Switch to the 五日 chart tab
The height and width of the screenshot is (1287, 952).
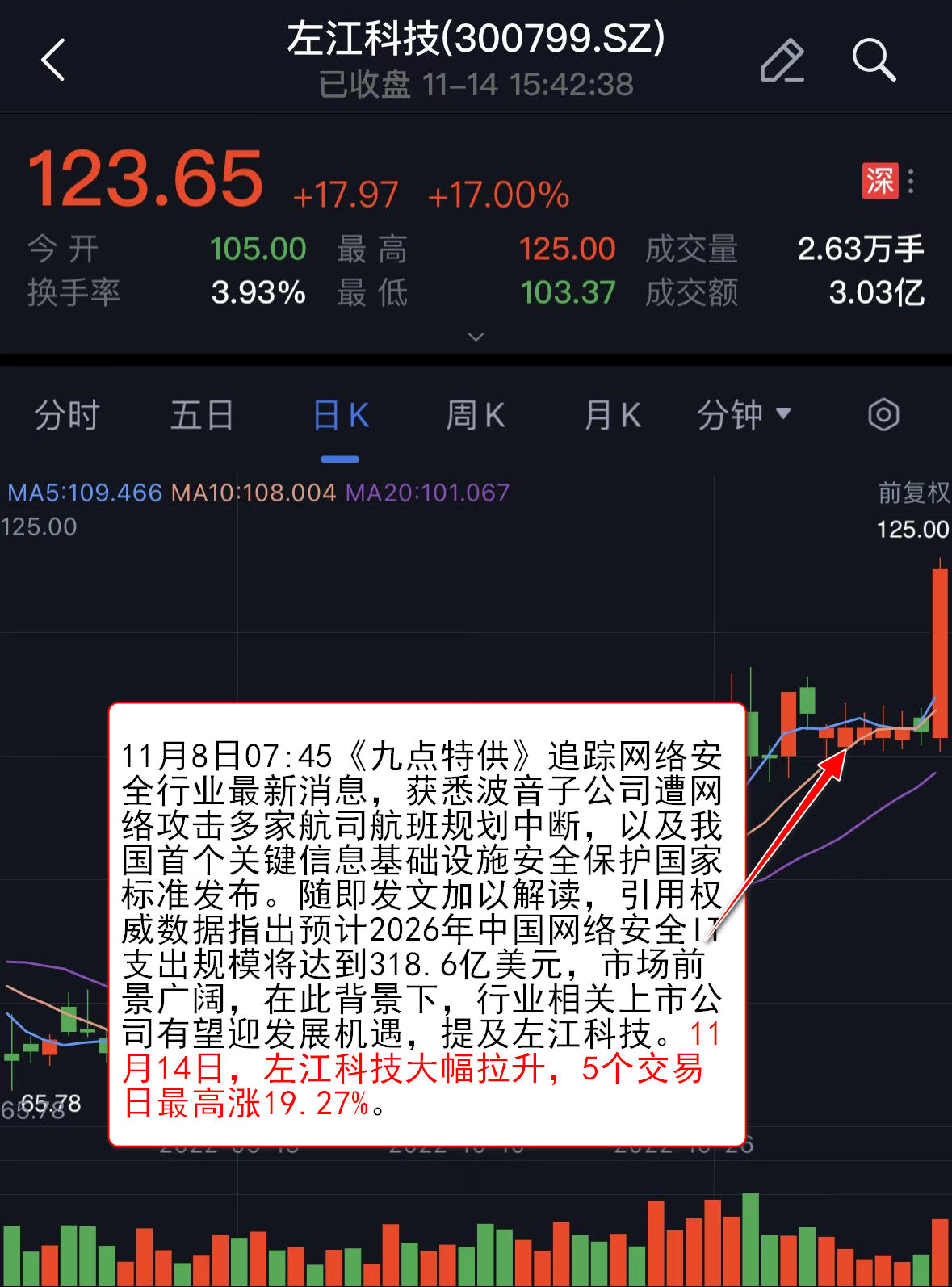202,416
